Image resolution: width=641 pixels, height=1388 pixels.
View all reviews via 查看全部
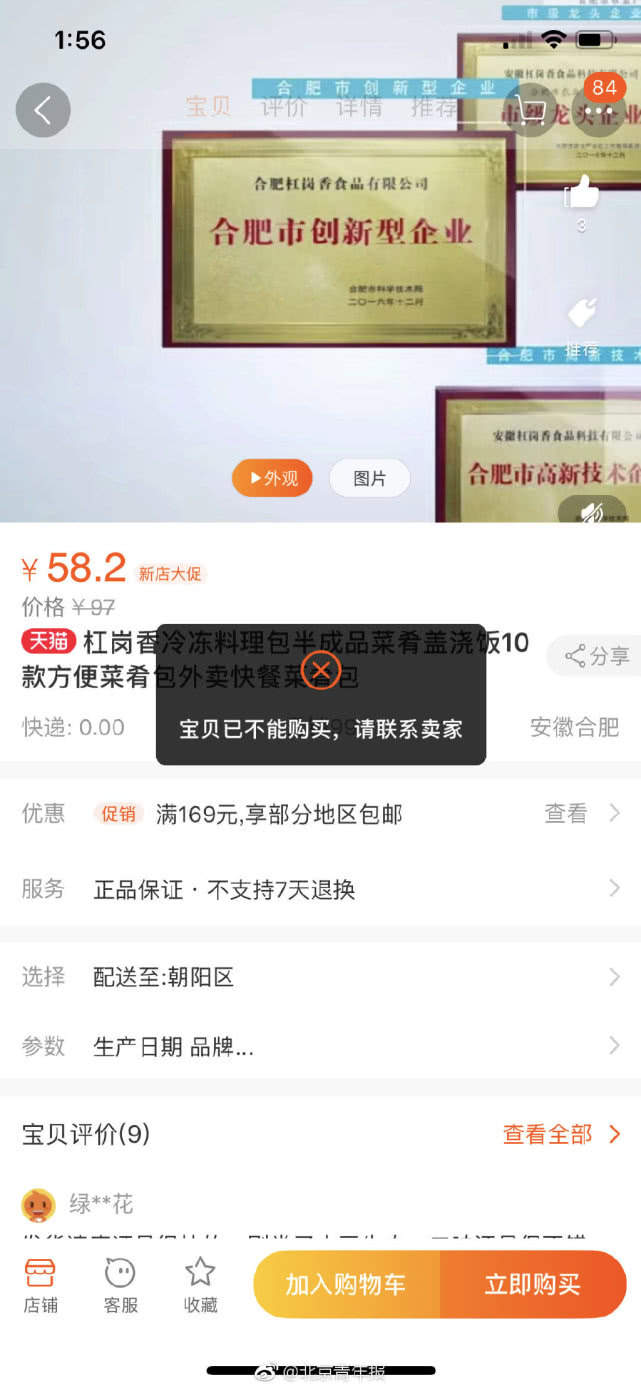pyautogui.click(x=561, y=1134)
